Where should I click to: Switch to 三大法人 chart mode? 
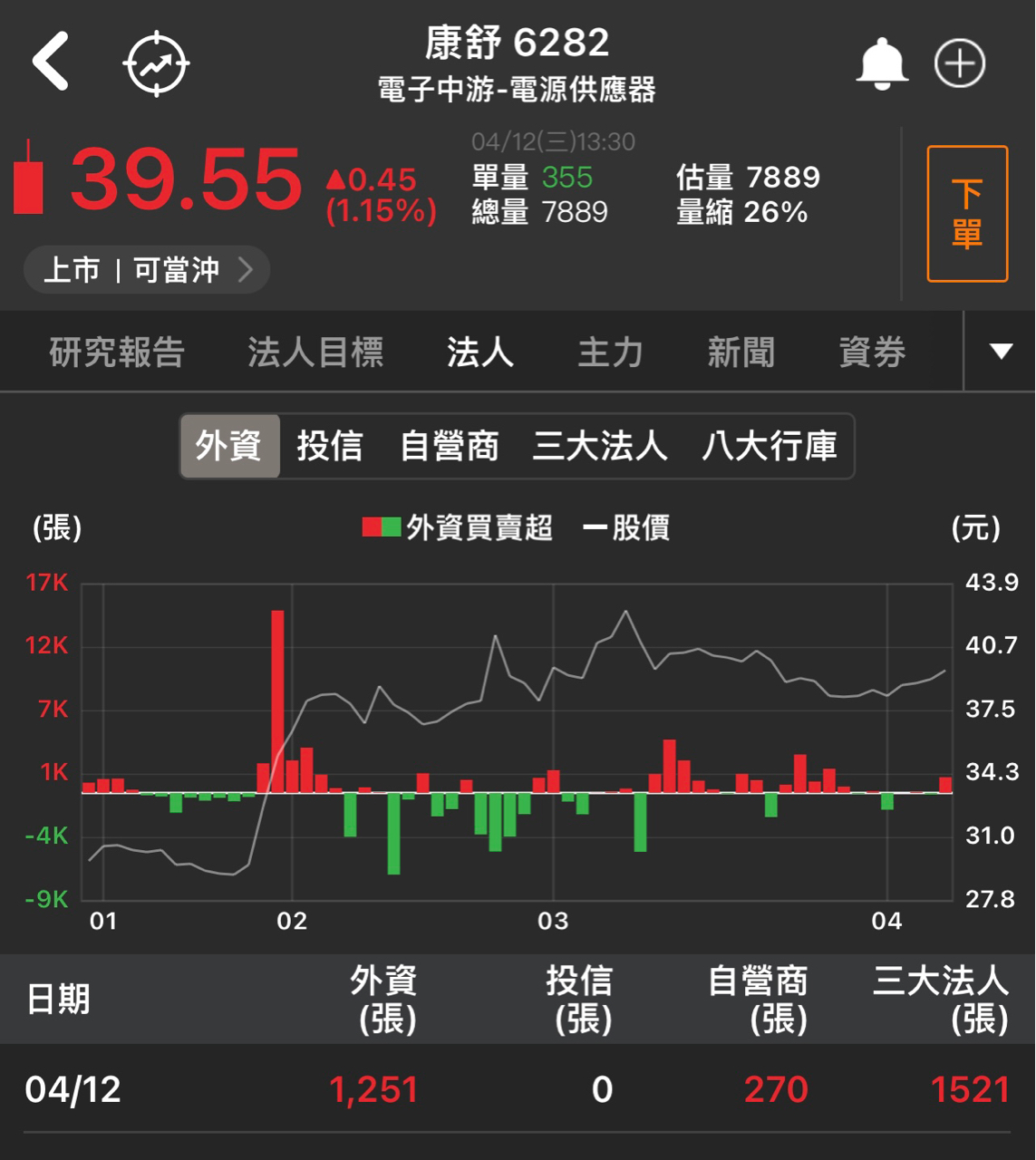[x=600, y=446]
